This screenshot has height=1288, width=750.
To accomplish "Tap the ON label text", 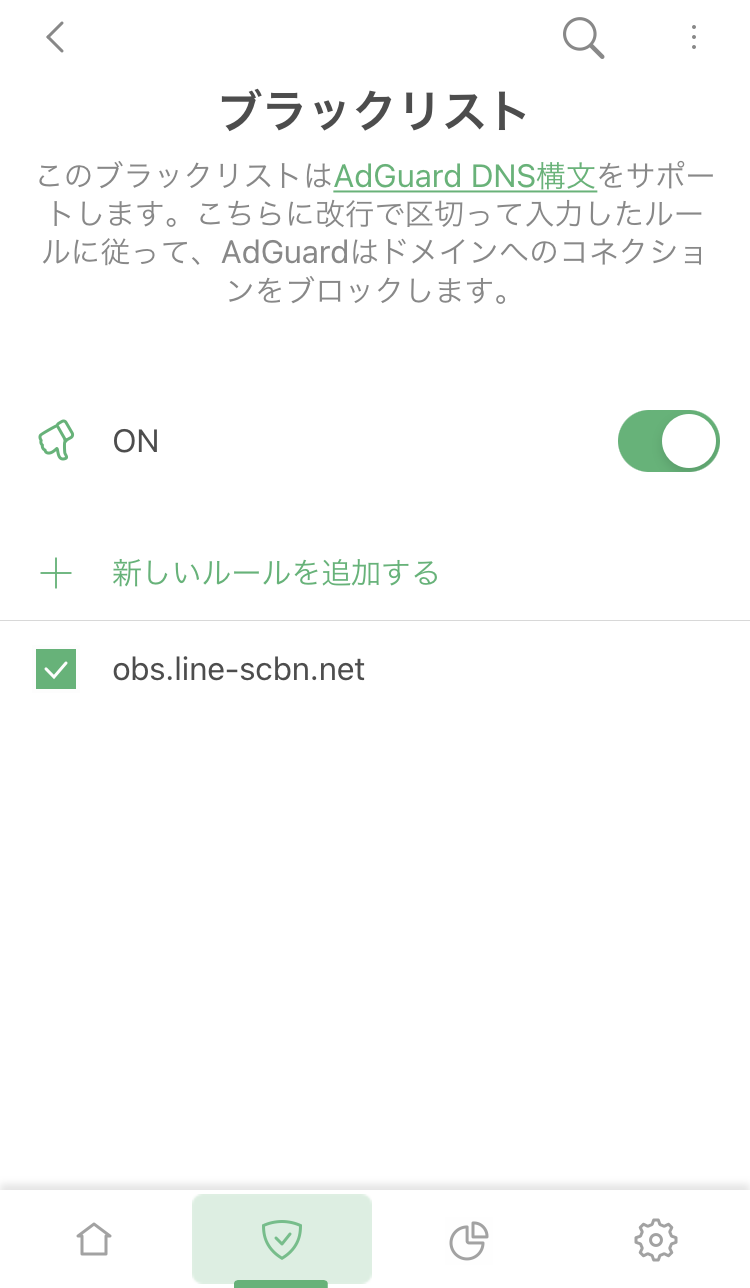I will point(135,441).
